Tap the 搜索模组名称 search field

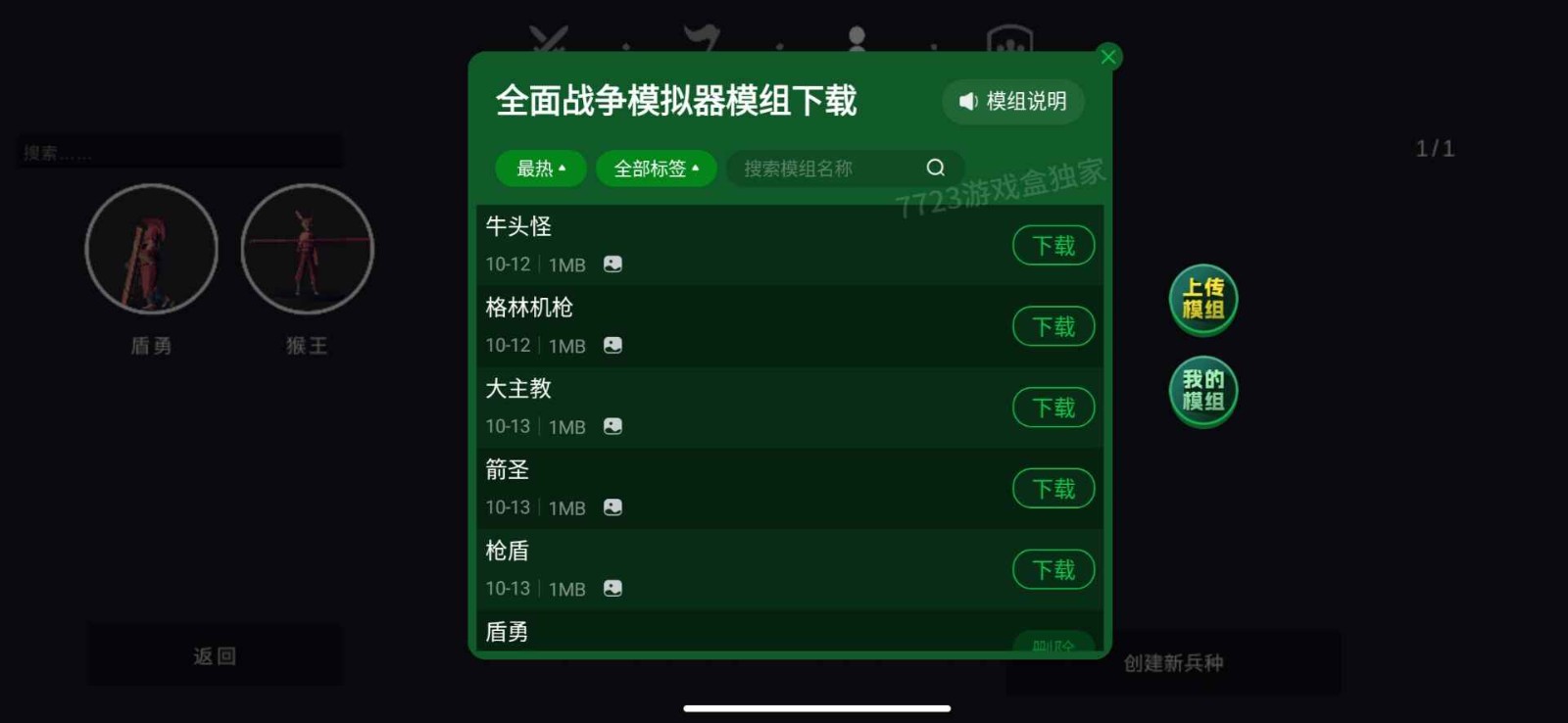[823, 169]
